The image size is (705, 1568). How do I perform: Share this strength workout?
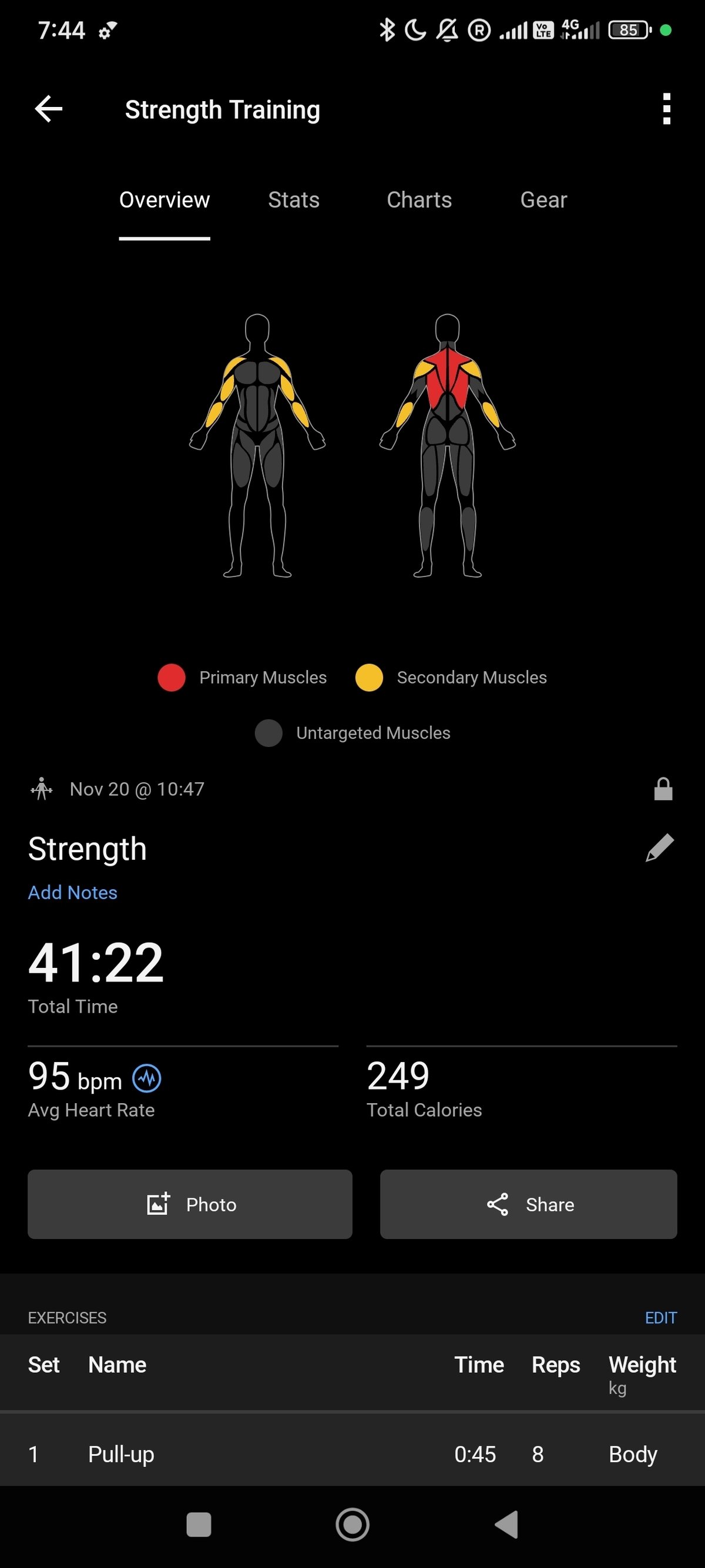click(528, 1204)
